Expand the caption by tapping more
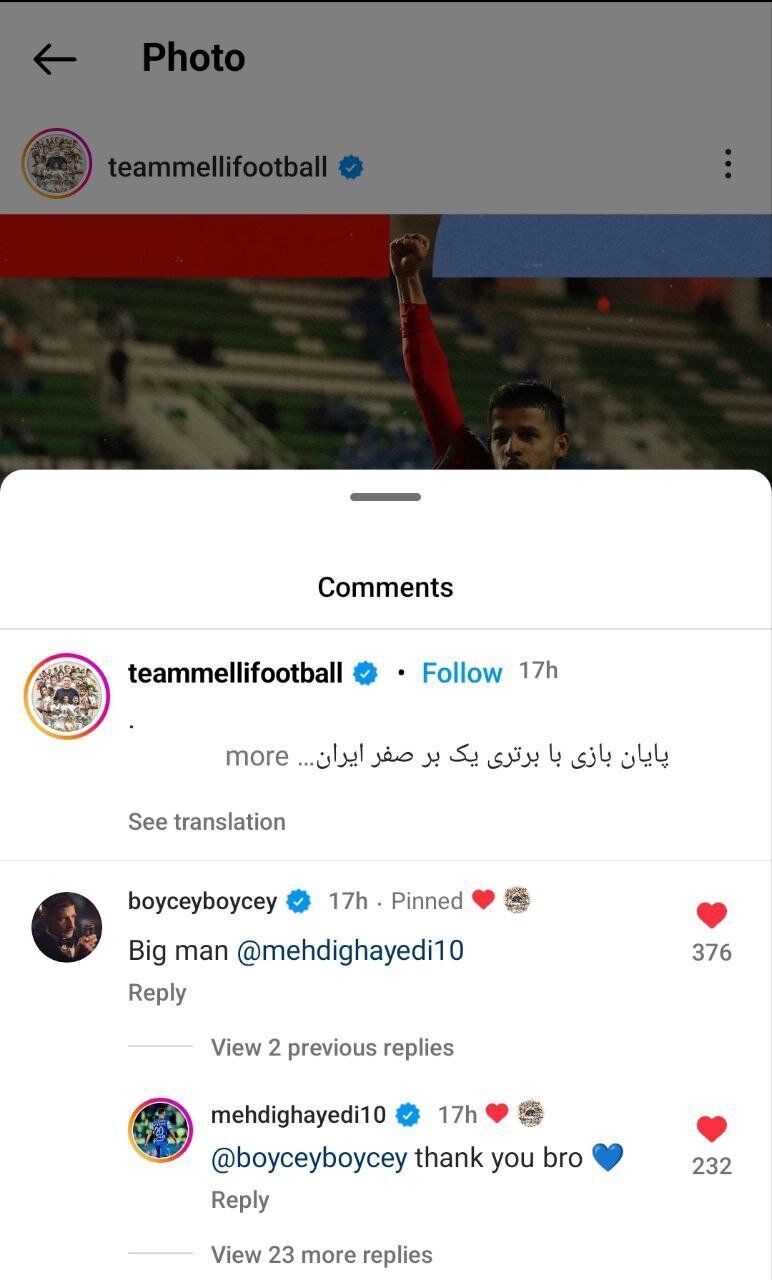The image size is (772, 1280). pos(257,756)
